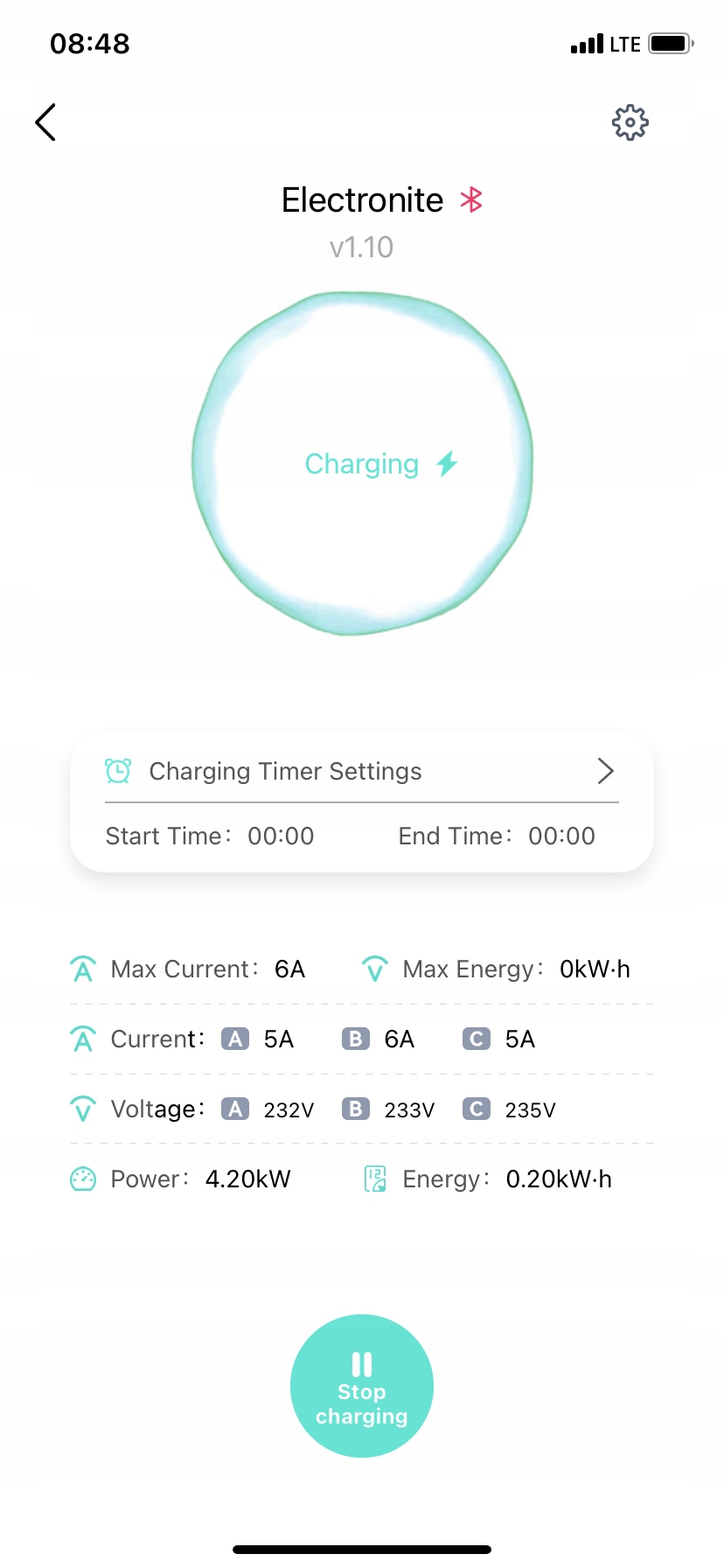Select phase A badge in Current row
The width and height of the screenshot is (724, 1568).
tap(233, 1039)
